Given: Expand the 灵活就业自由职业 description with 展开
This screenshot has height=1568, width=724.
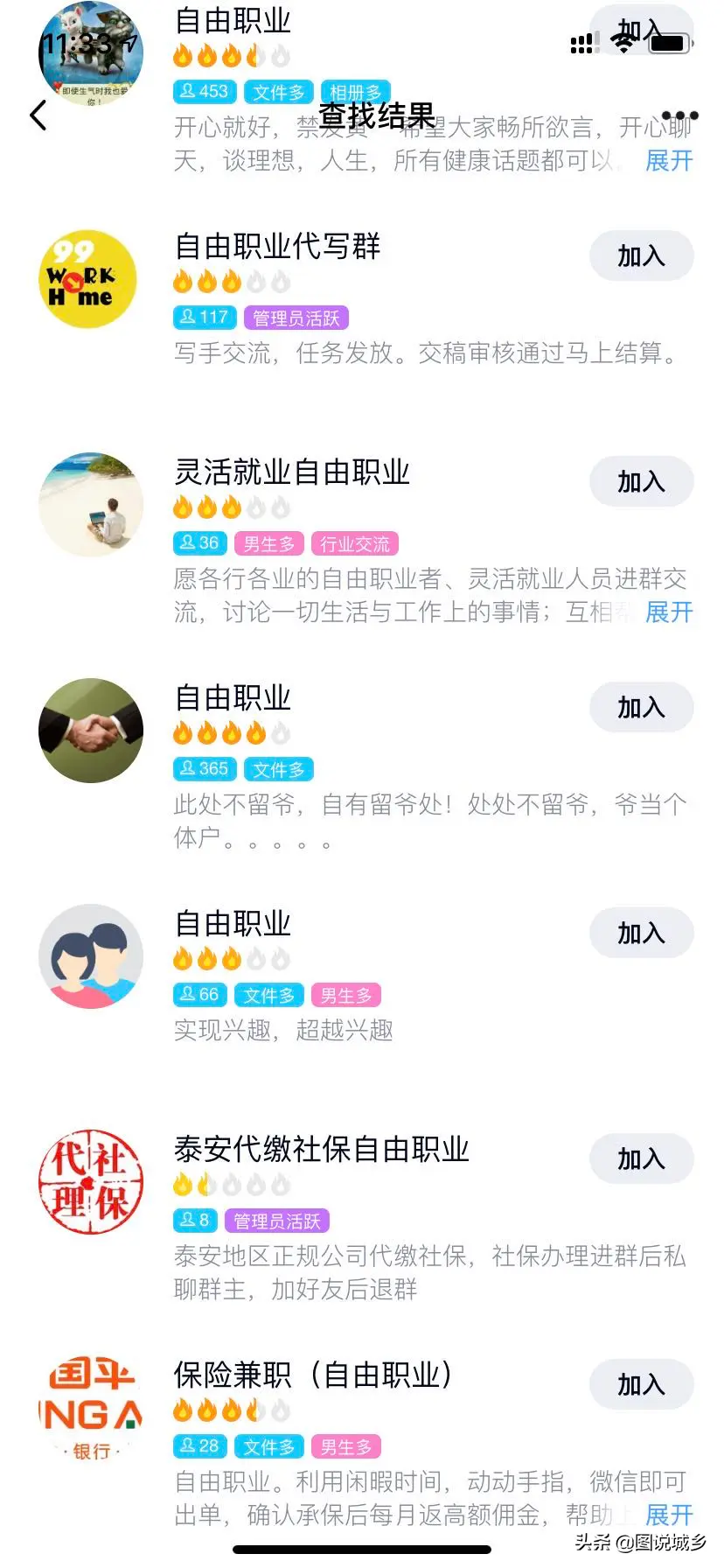Looking at the screenshot, I should [669, 612].
